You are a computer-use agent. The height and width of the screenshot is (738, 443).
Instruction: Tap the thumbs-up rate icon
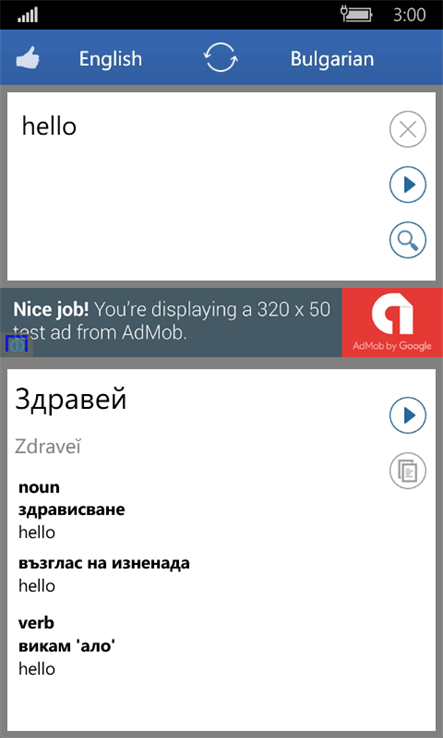(28, 59)
